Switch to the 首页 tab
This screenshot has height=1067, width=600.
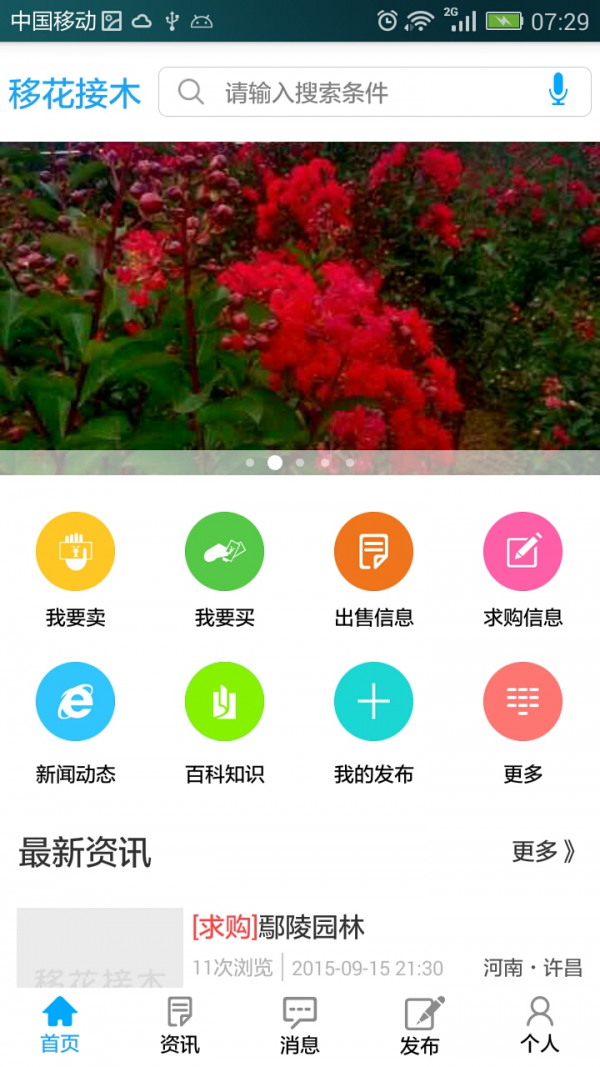click(x=59, y=1027)
